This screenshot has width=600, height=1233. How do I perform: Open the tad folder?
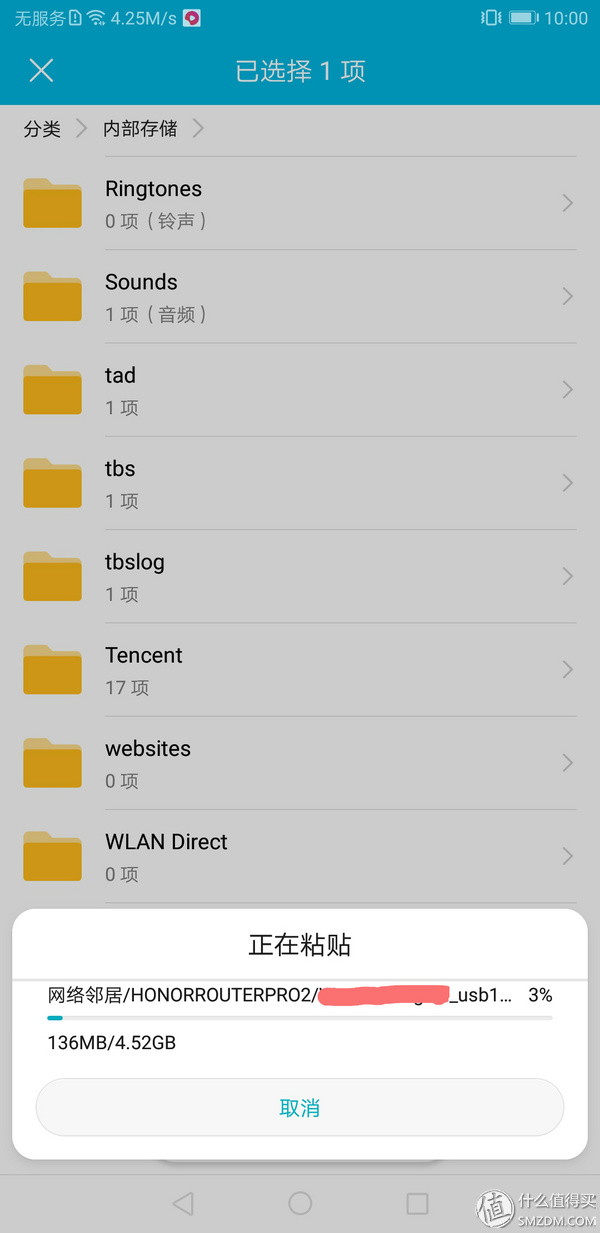click(300, 390)
